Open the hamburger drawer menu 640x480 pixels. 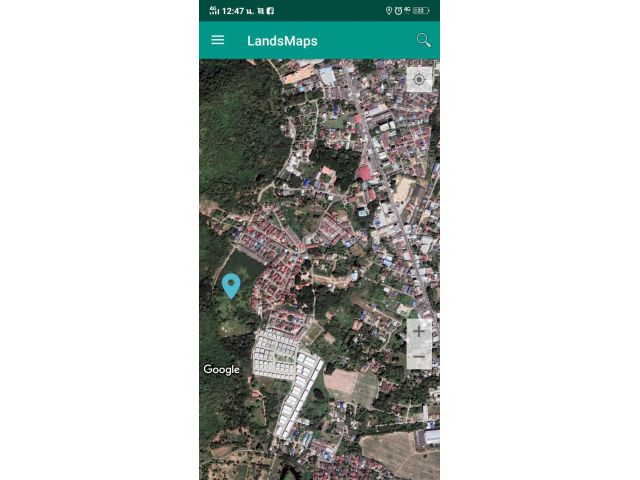pos(218,40)
